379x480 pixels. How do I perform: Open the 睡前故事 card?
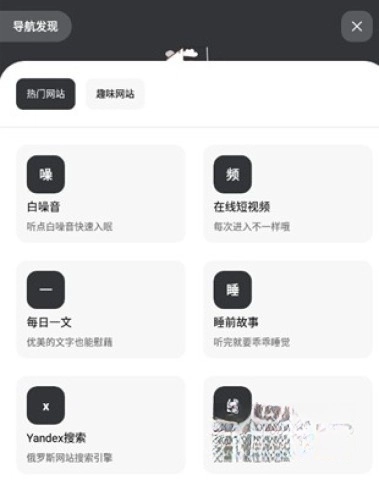pyautogui.click(x=288, y=309)
